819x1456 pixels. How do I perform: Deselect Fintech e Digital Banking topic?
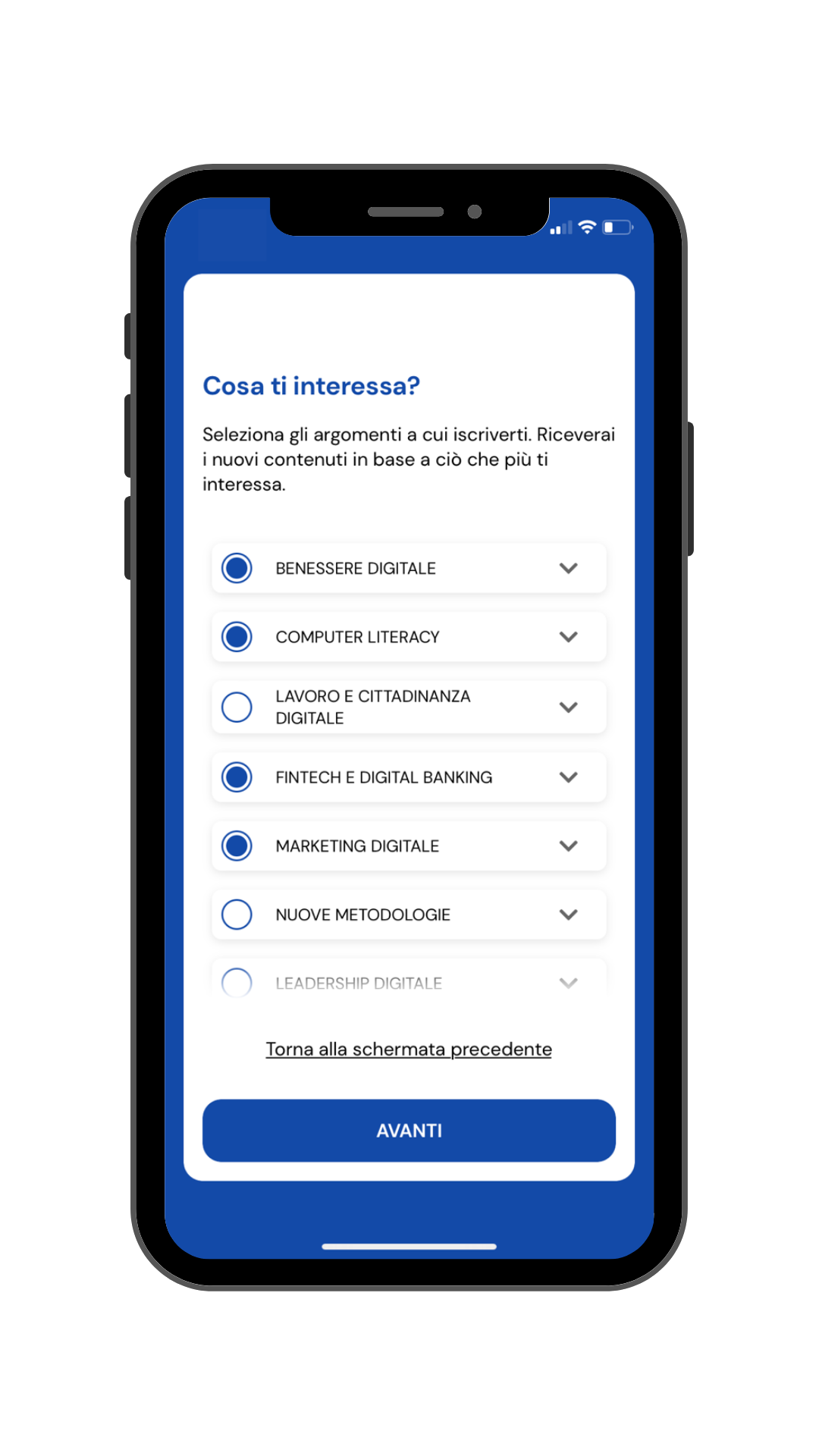pos(237,777)
